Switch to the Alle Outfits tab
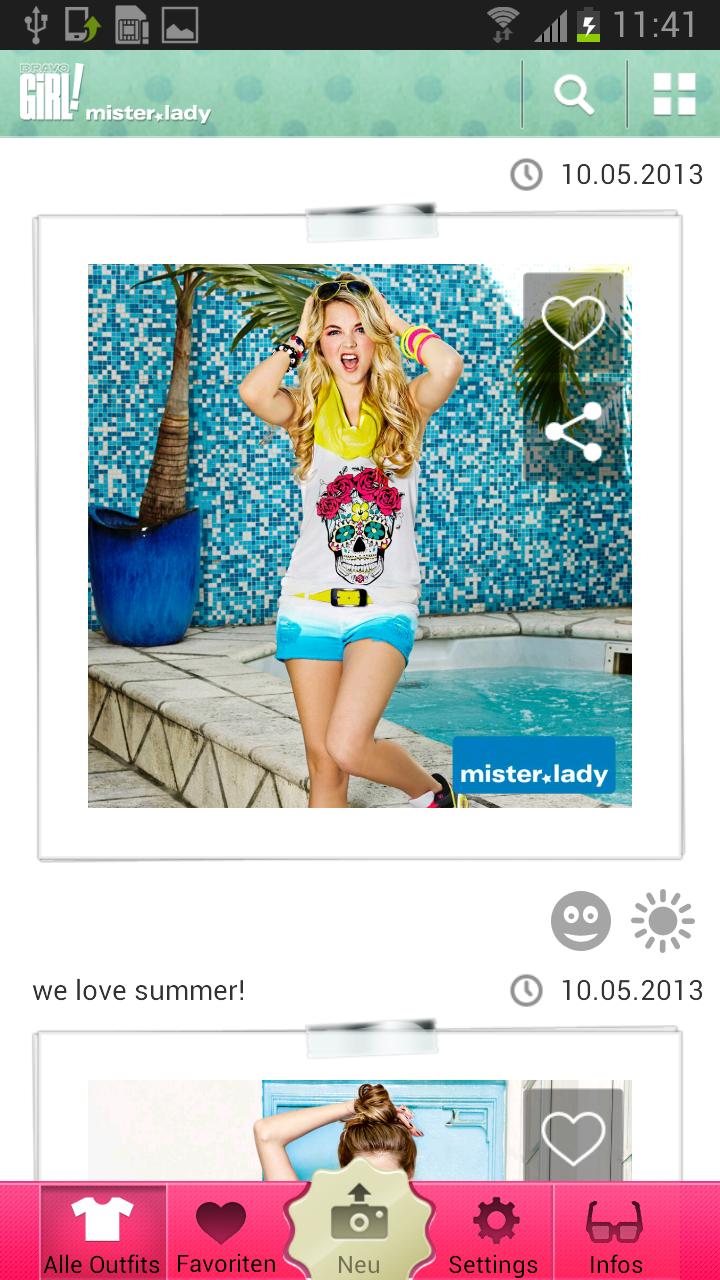 click(x=102, y=1233)
